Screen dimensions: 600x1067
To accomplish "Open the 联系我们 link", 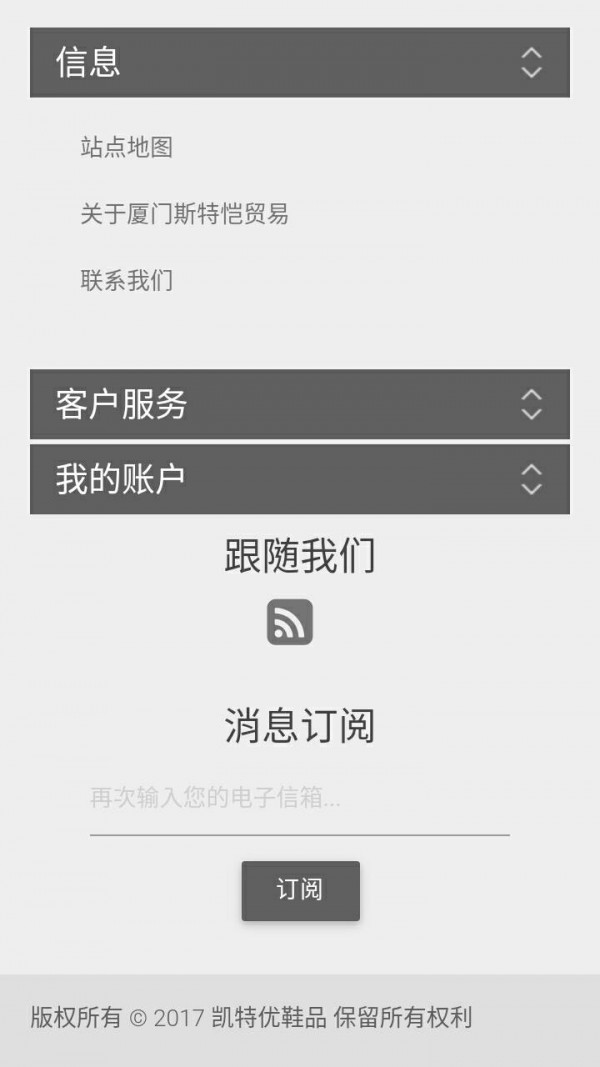I will 127,280.
